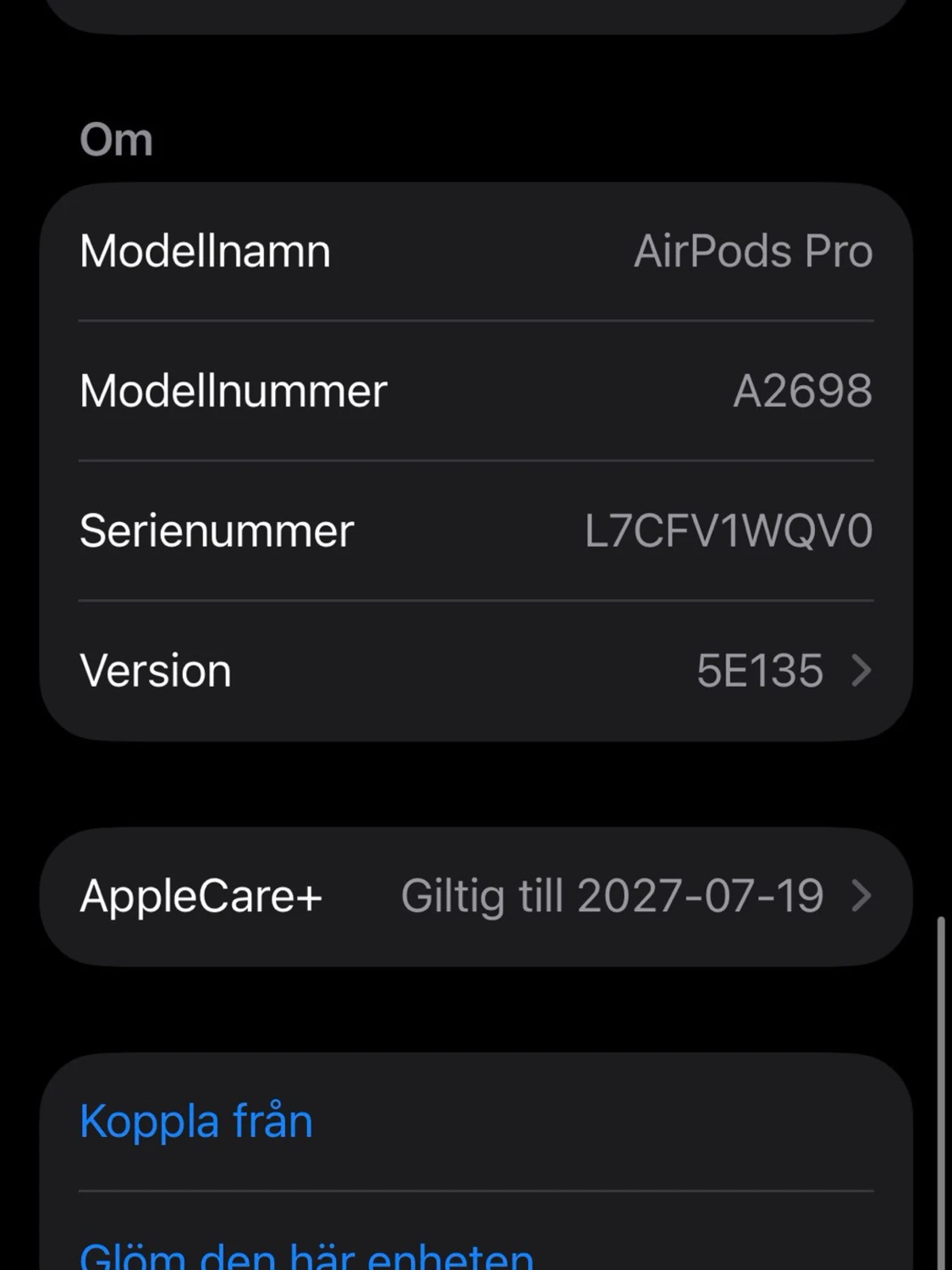
Task: Select the Modellnamn row
Action: (x=476, y=250)
